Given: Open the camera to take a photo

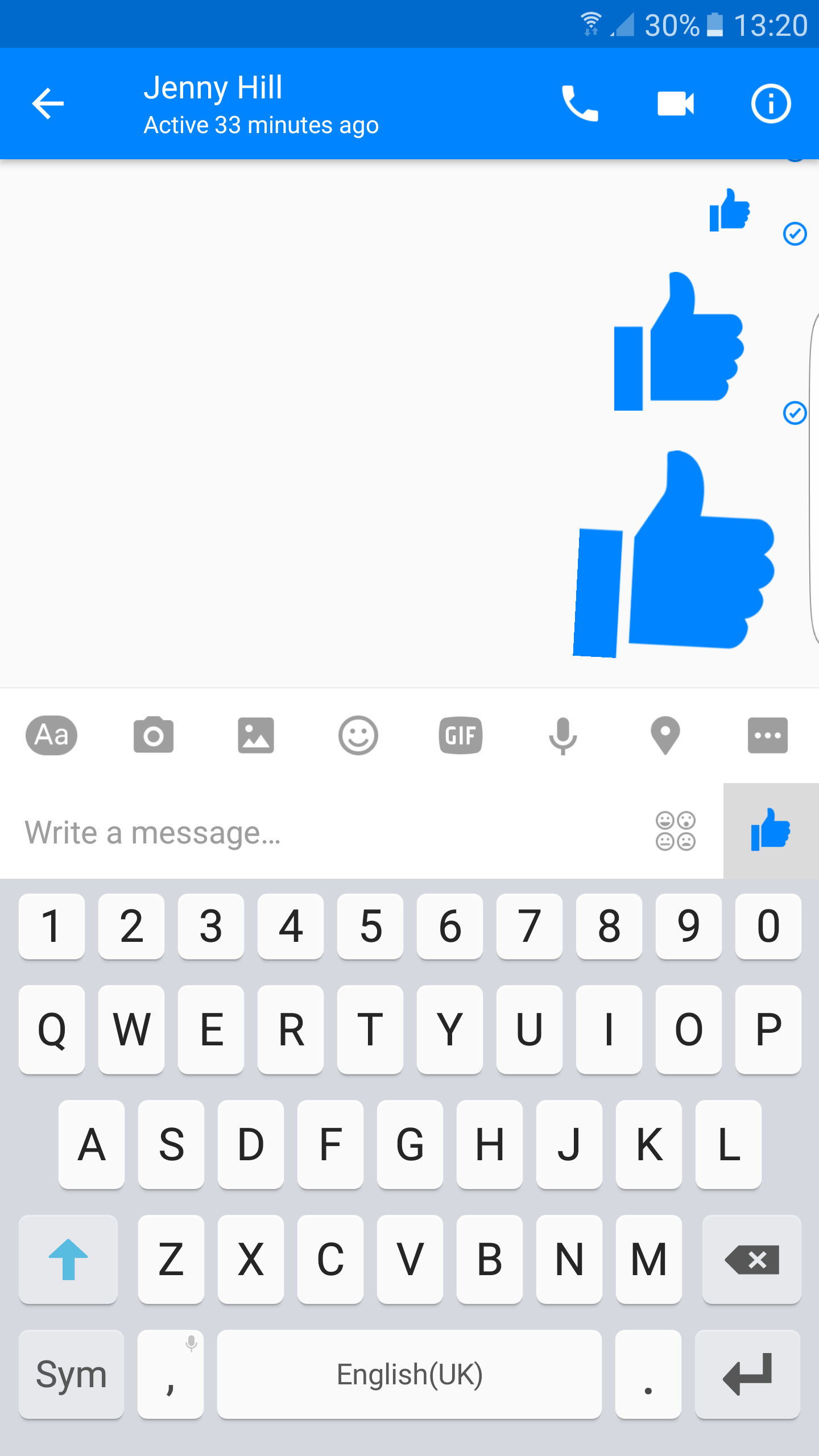Looking at the screenshot, I should pos(154,735).
